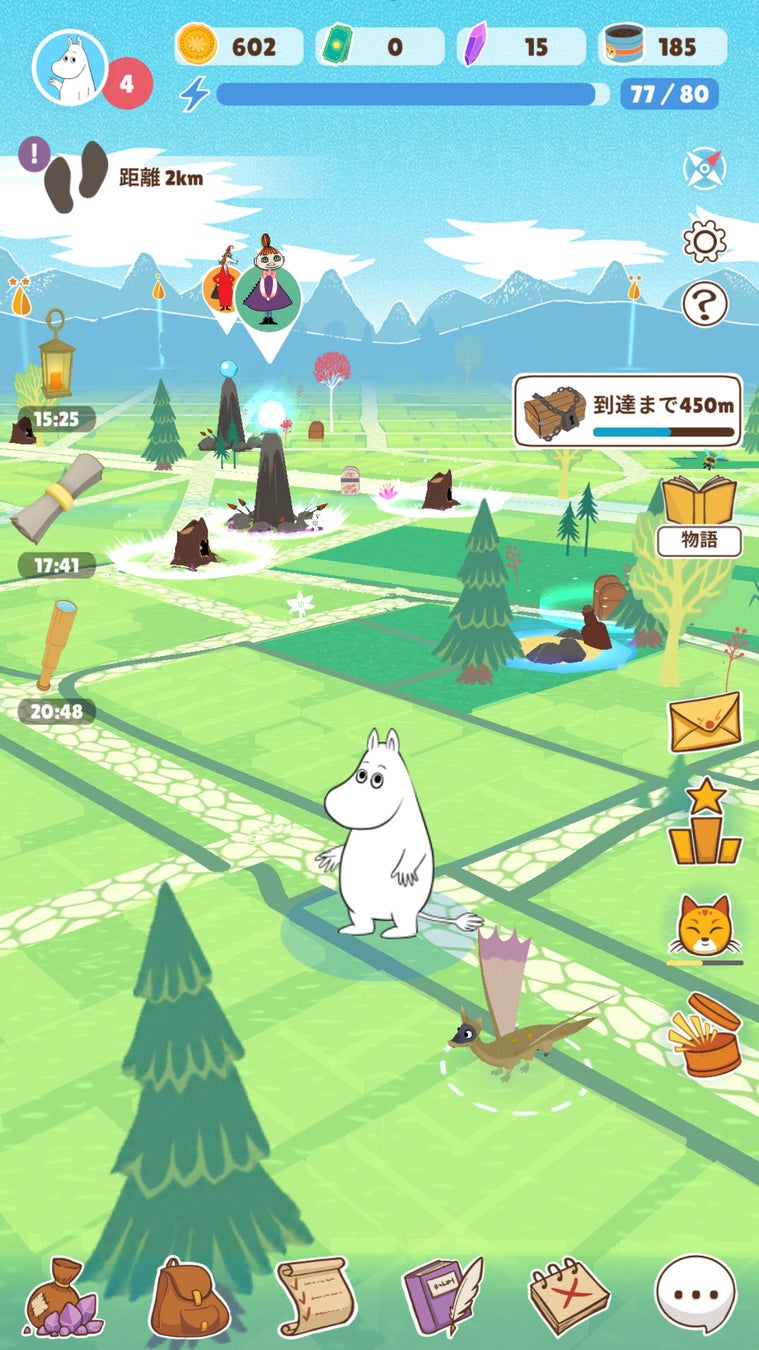Open the 物語 story book
Screen dimensions: 759x1350
699,514
